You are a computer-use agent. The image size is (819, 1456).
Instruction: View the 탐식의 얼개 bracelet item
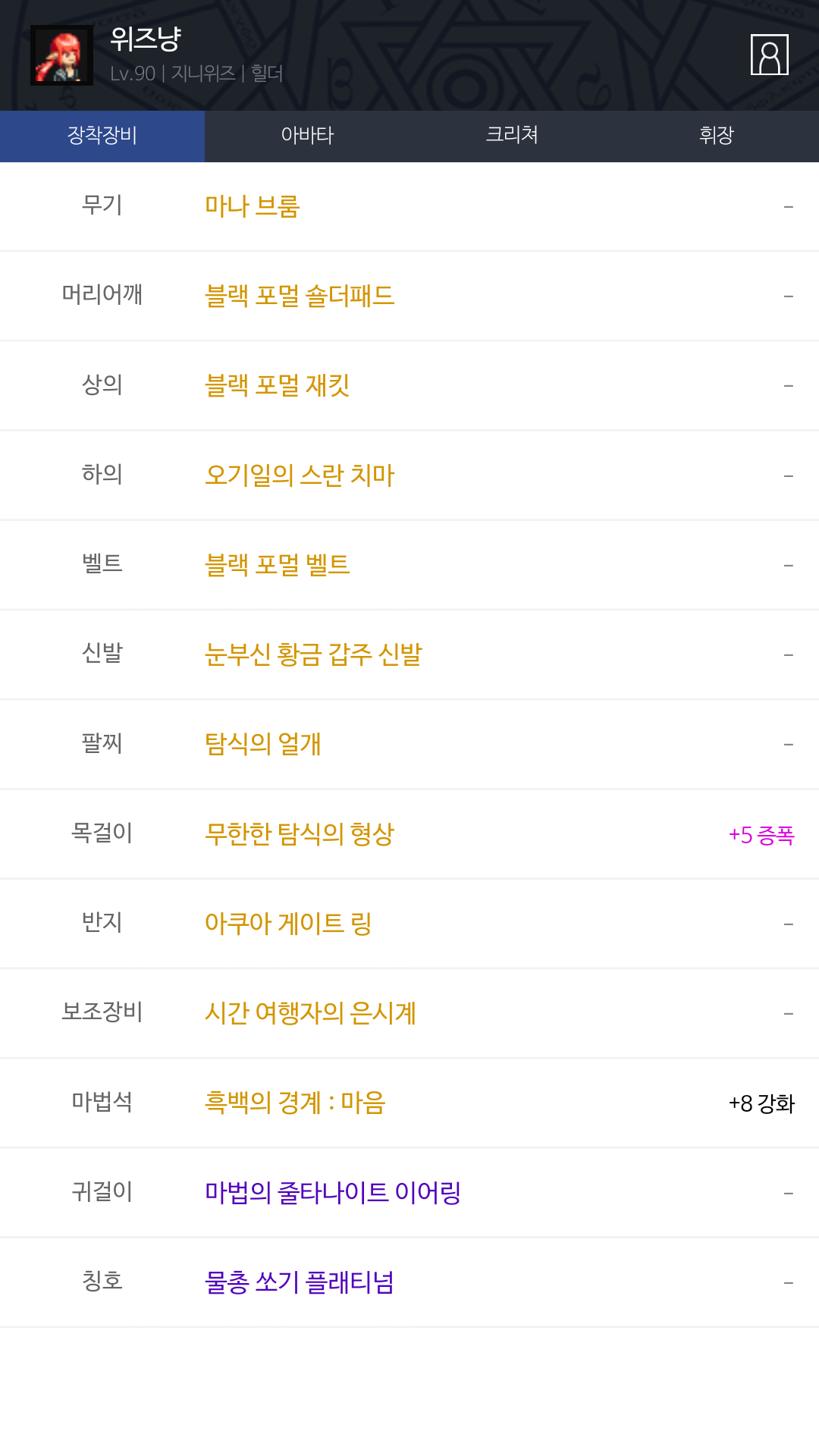(263, 744)
